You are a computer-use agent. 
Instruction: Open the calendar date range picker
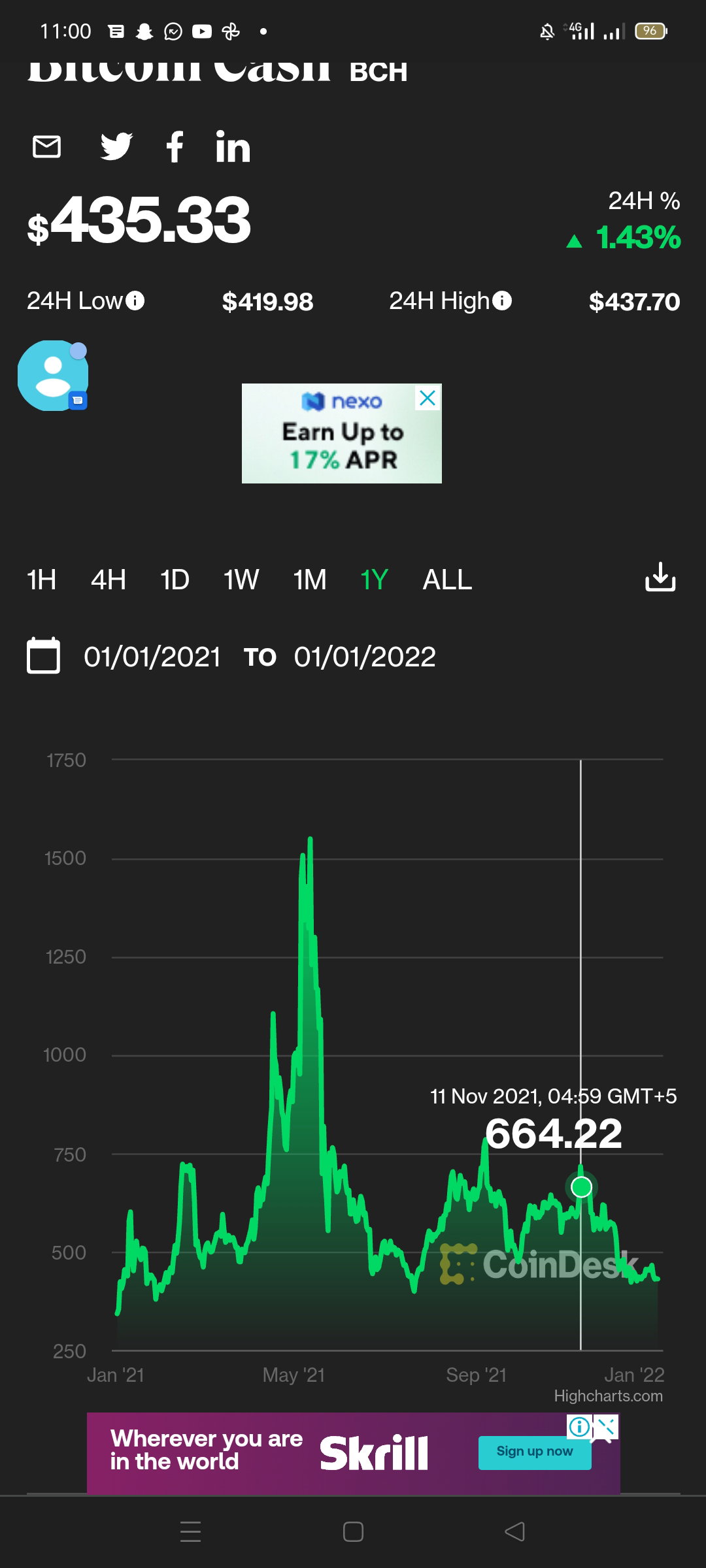43,655
